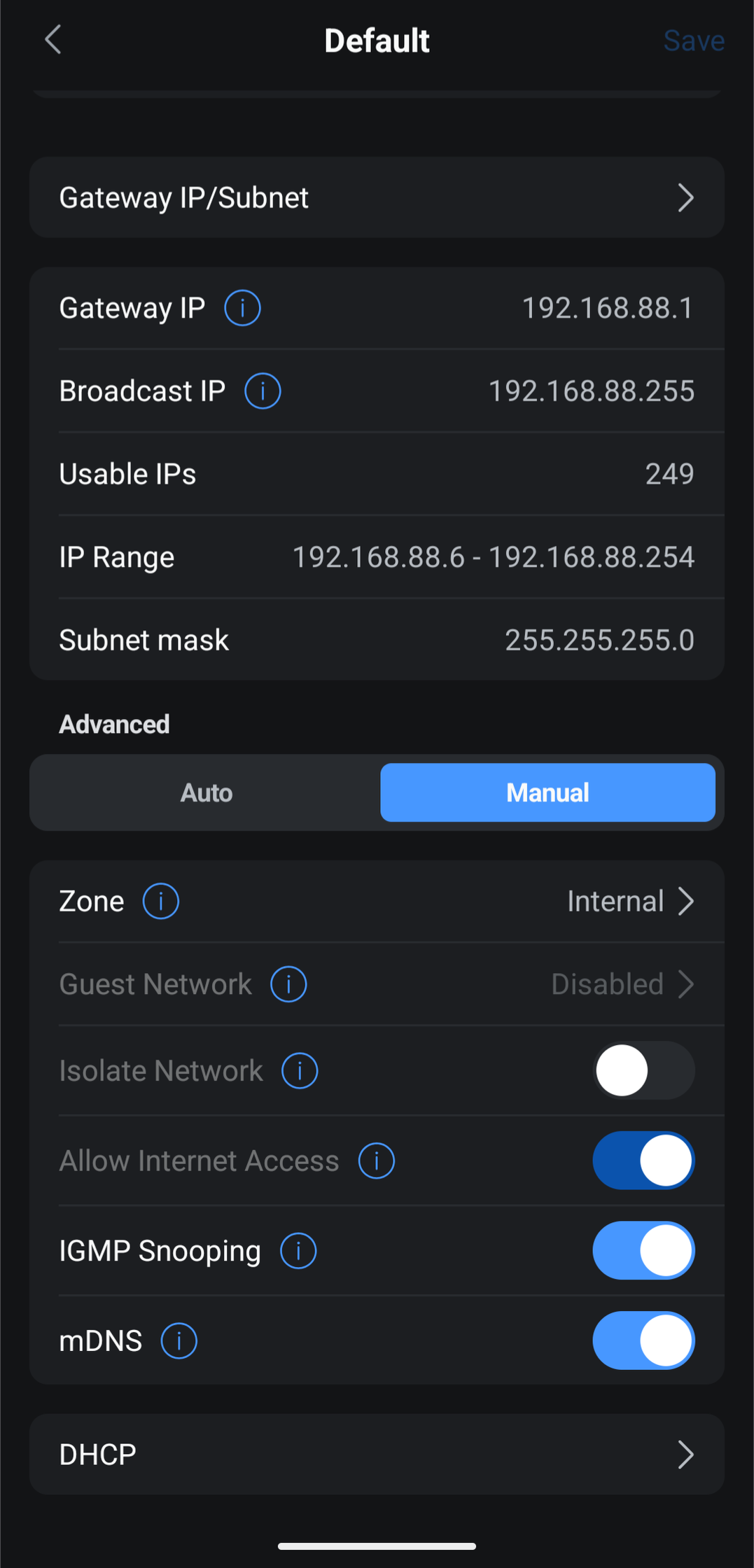754x1568 pixels.
Task: Disable IGMP Snooping
Action: click(643, 1251)
